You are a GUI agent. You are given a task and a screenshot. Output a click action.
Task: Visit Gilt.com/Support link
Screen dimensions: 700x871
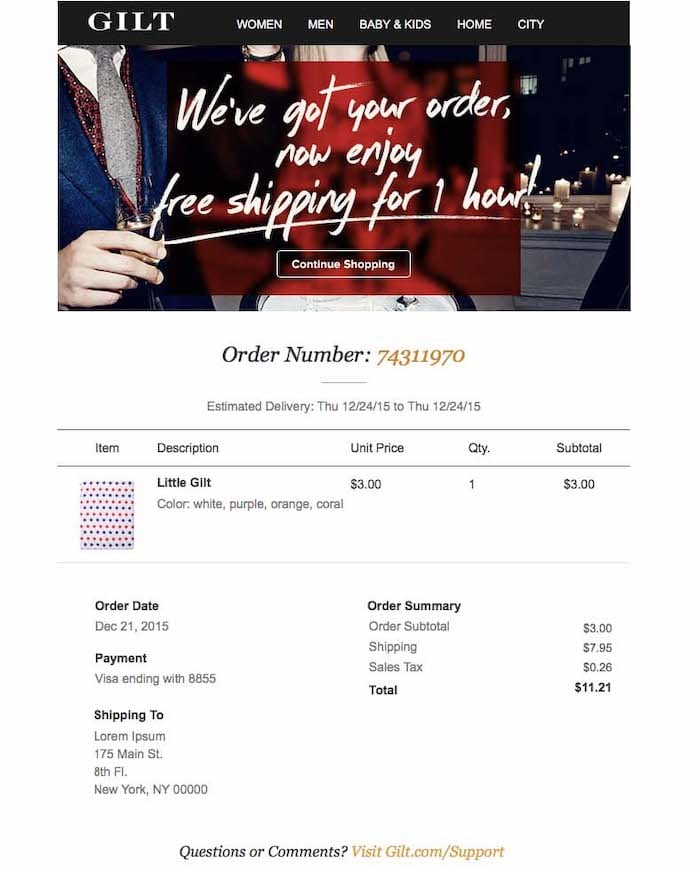click(428, 852)
